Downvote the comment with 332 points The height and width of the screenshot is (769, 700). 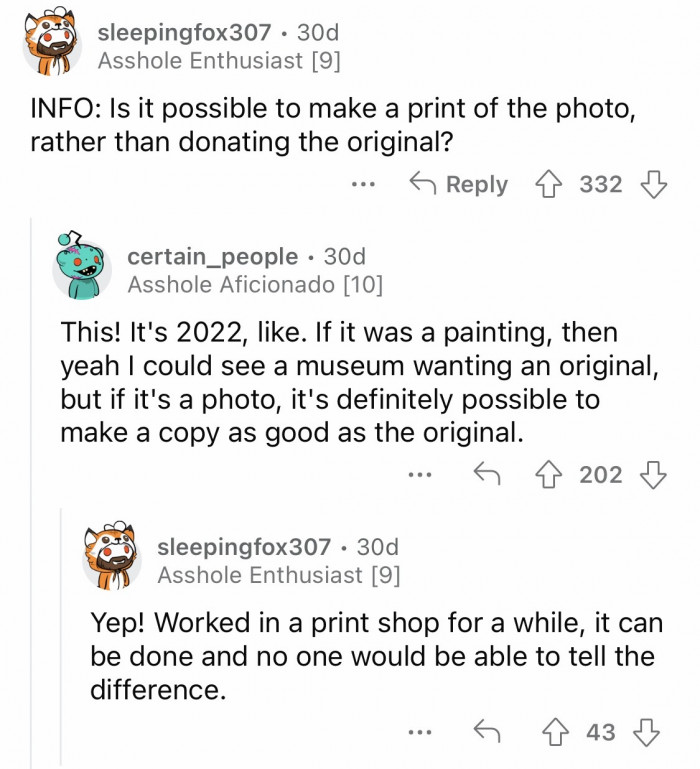pyautogui.click(x=653, y=184)
